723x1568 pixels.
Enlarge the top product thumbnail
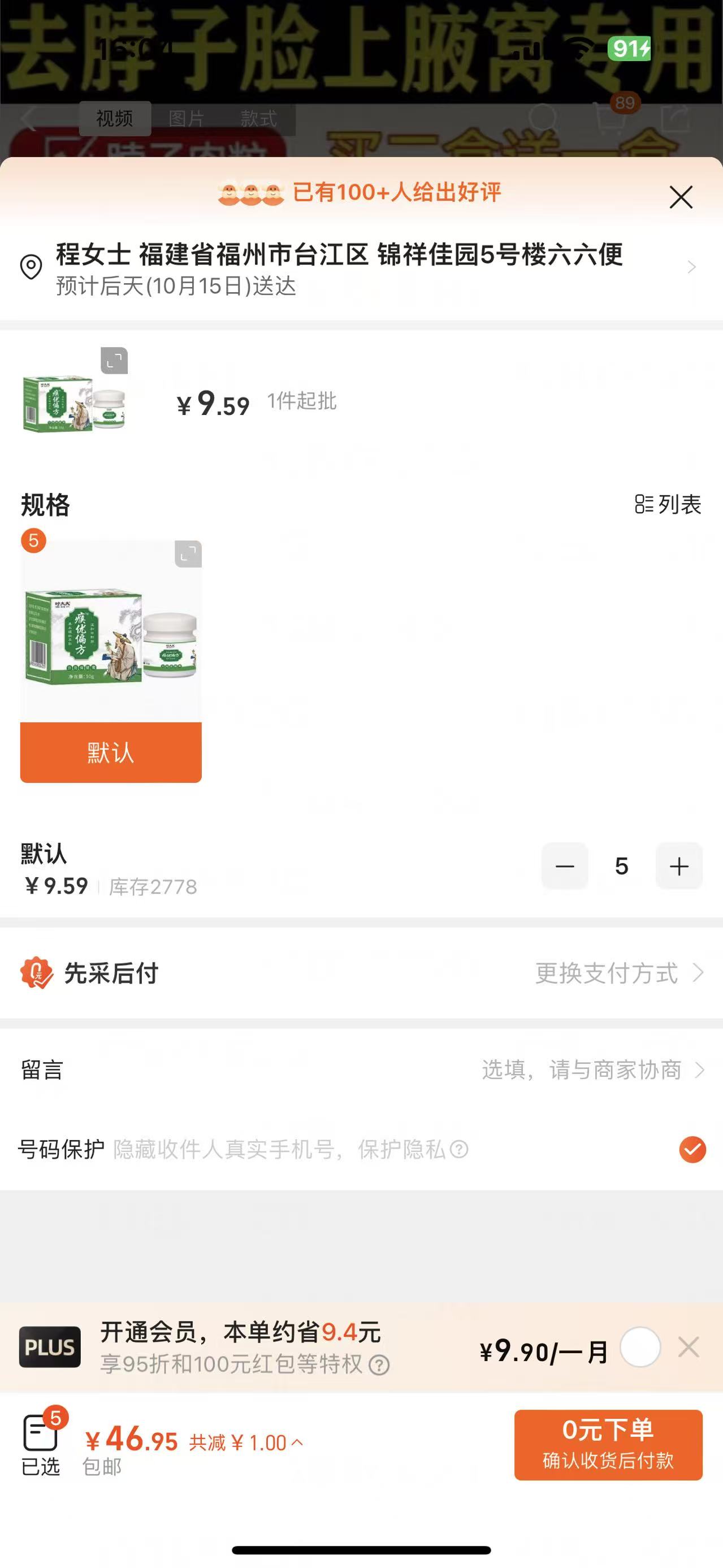click(114, 361)
